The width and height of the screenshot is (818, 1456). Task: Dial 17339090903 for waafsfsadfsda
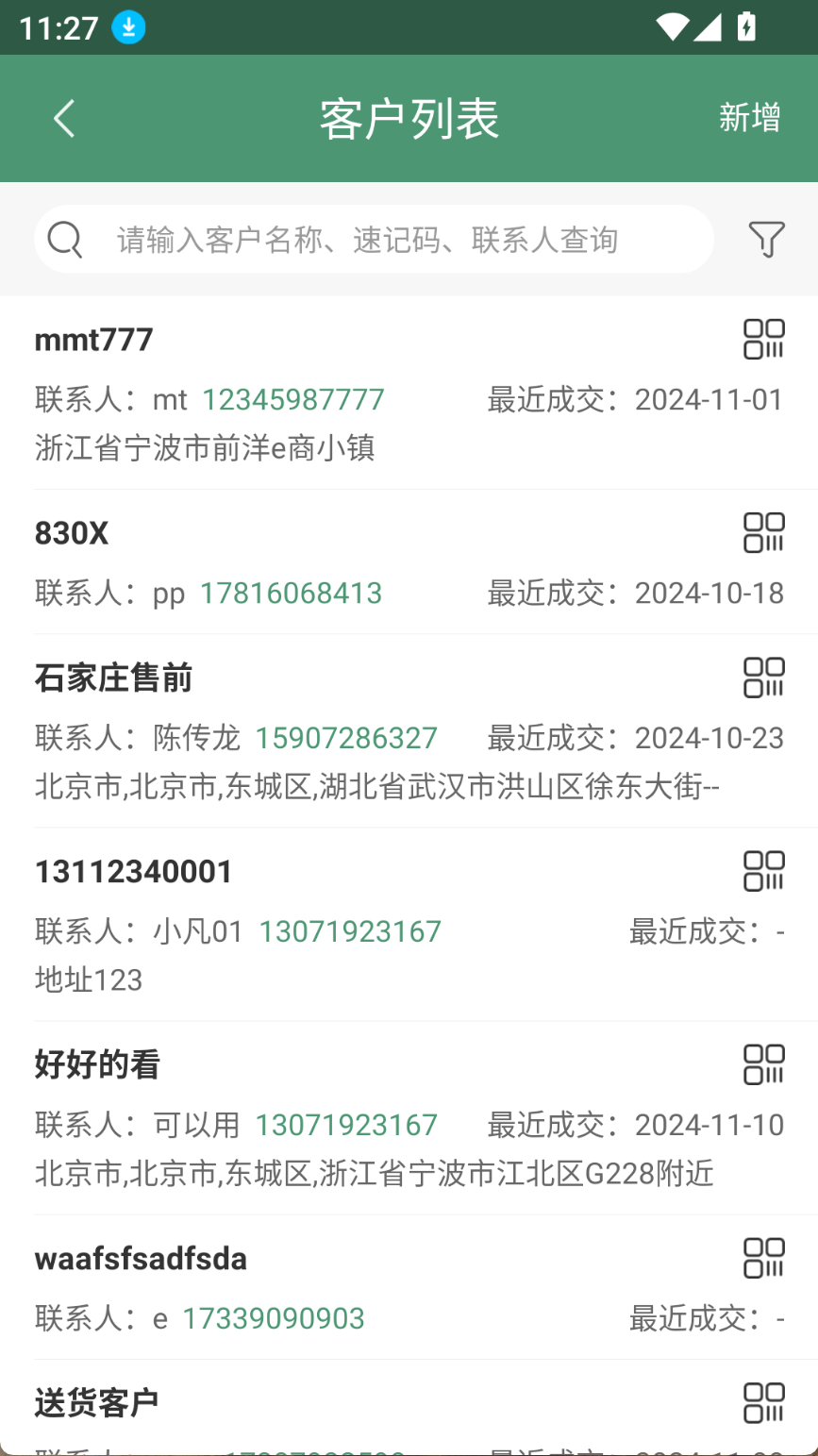(x=274, y=1318)
